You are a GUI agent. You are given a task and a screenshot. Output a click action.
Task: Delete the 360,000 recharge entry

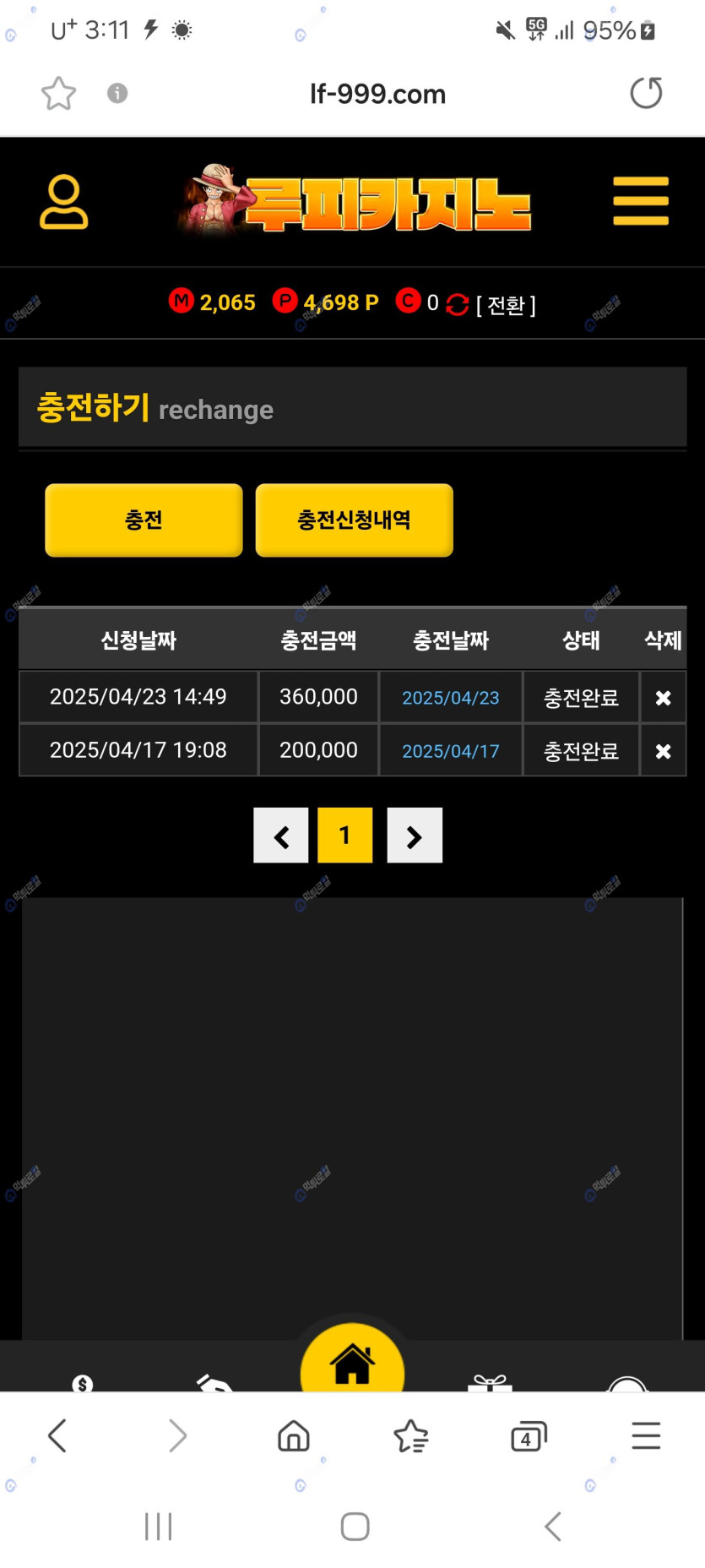pos(663,698)
